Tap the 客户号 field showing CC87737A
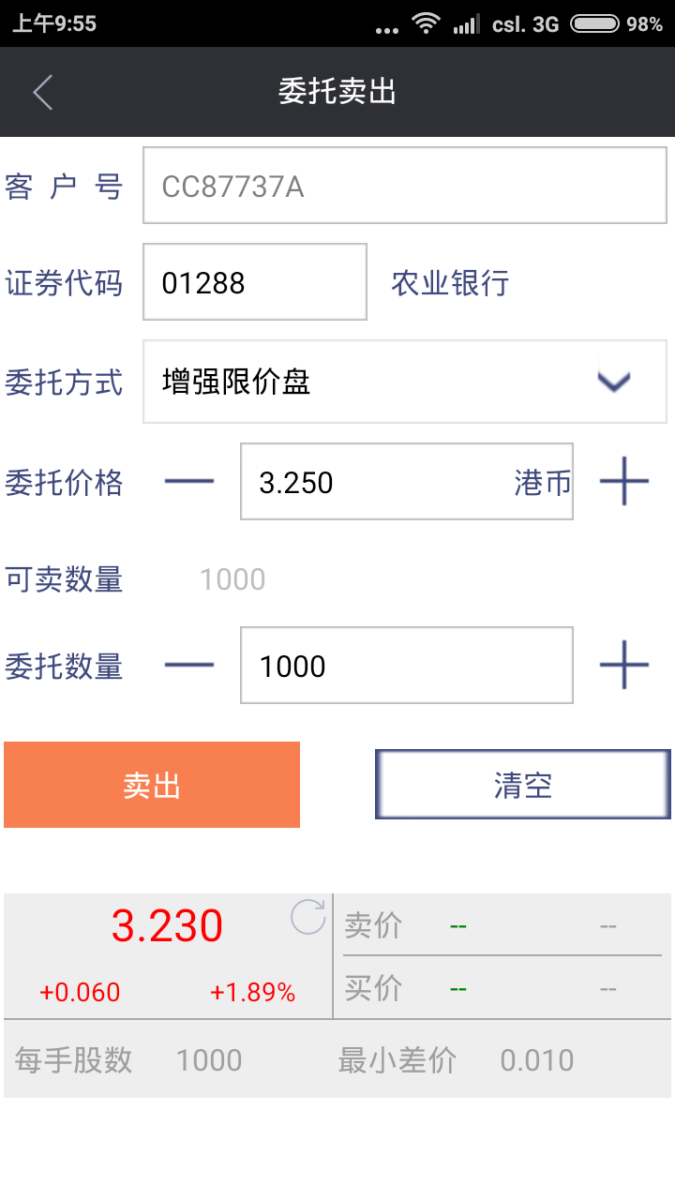675x1200 pixels. click(404, 186)
